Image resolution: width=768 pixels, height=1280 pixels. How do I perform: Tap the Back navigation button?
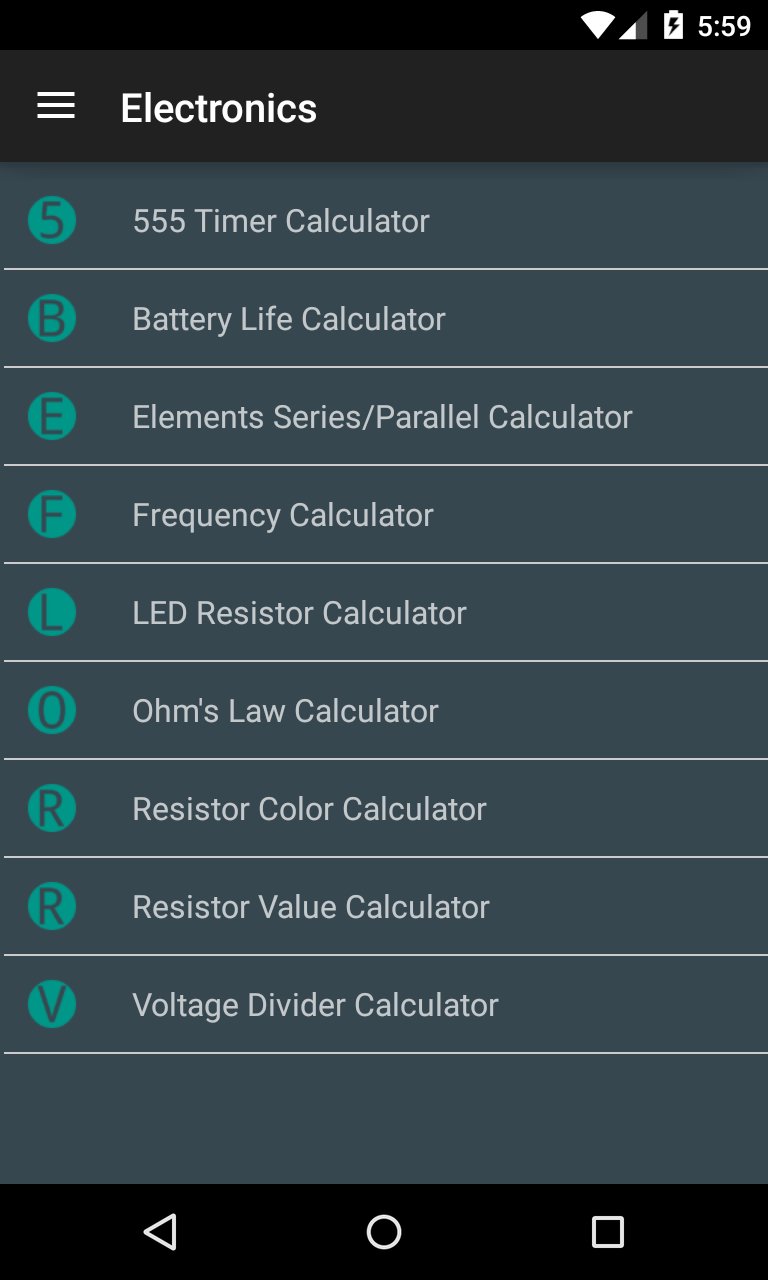point(160,1231)
